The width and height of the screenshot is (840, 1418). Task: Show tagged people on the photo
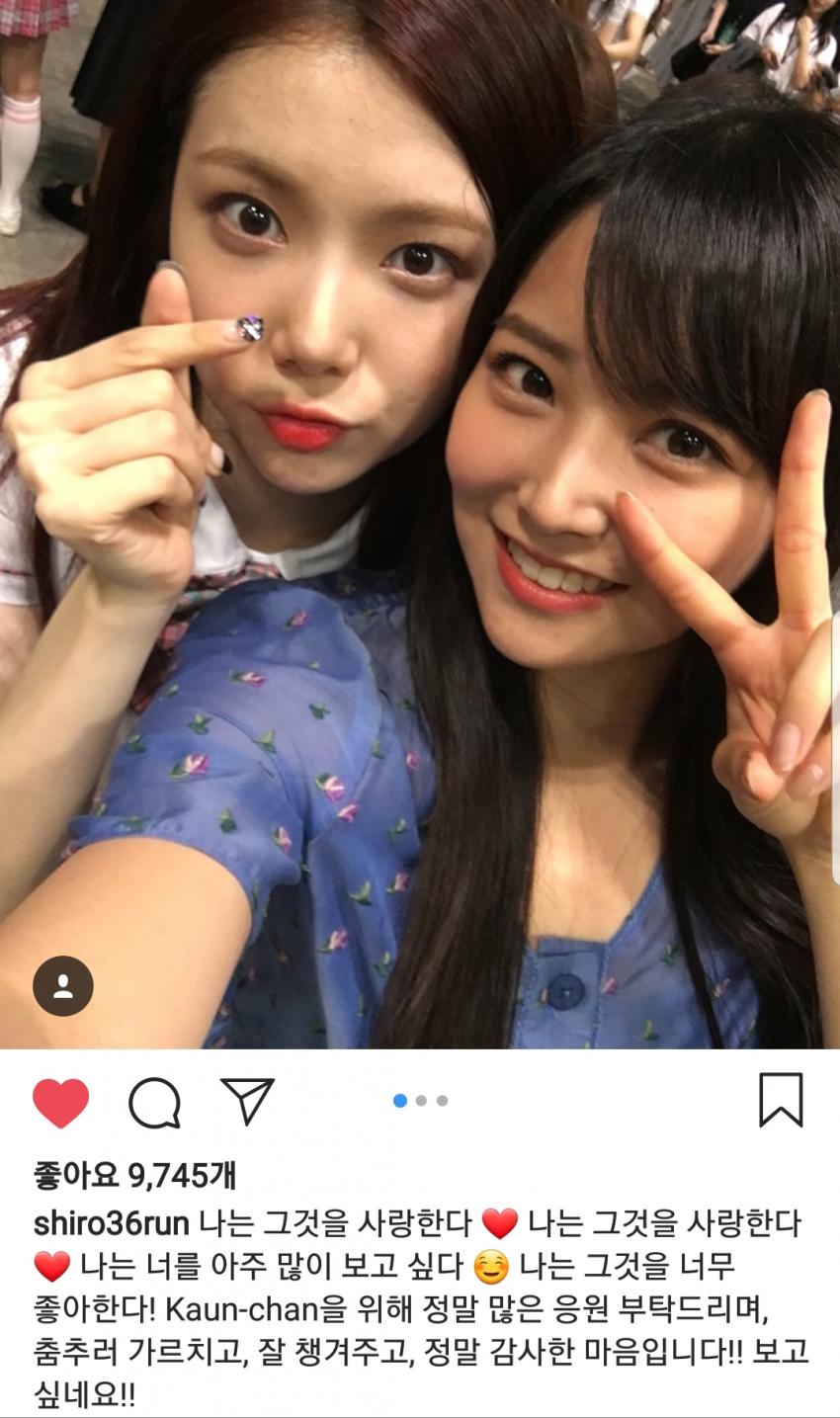coord(63,986)
